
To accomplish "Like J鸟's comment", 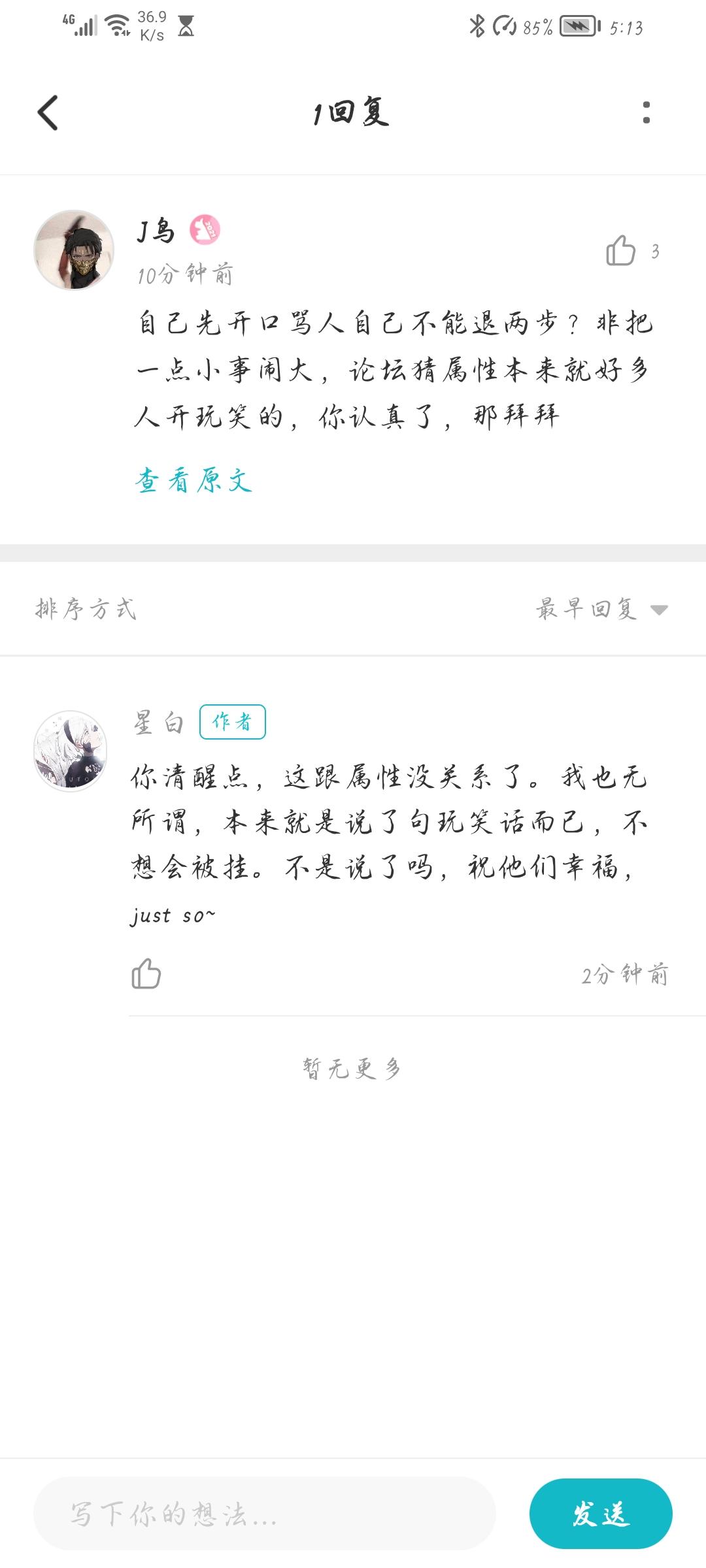I will point(620,251).
